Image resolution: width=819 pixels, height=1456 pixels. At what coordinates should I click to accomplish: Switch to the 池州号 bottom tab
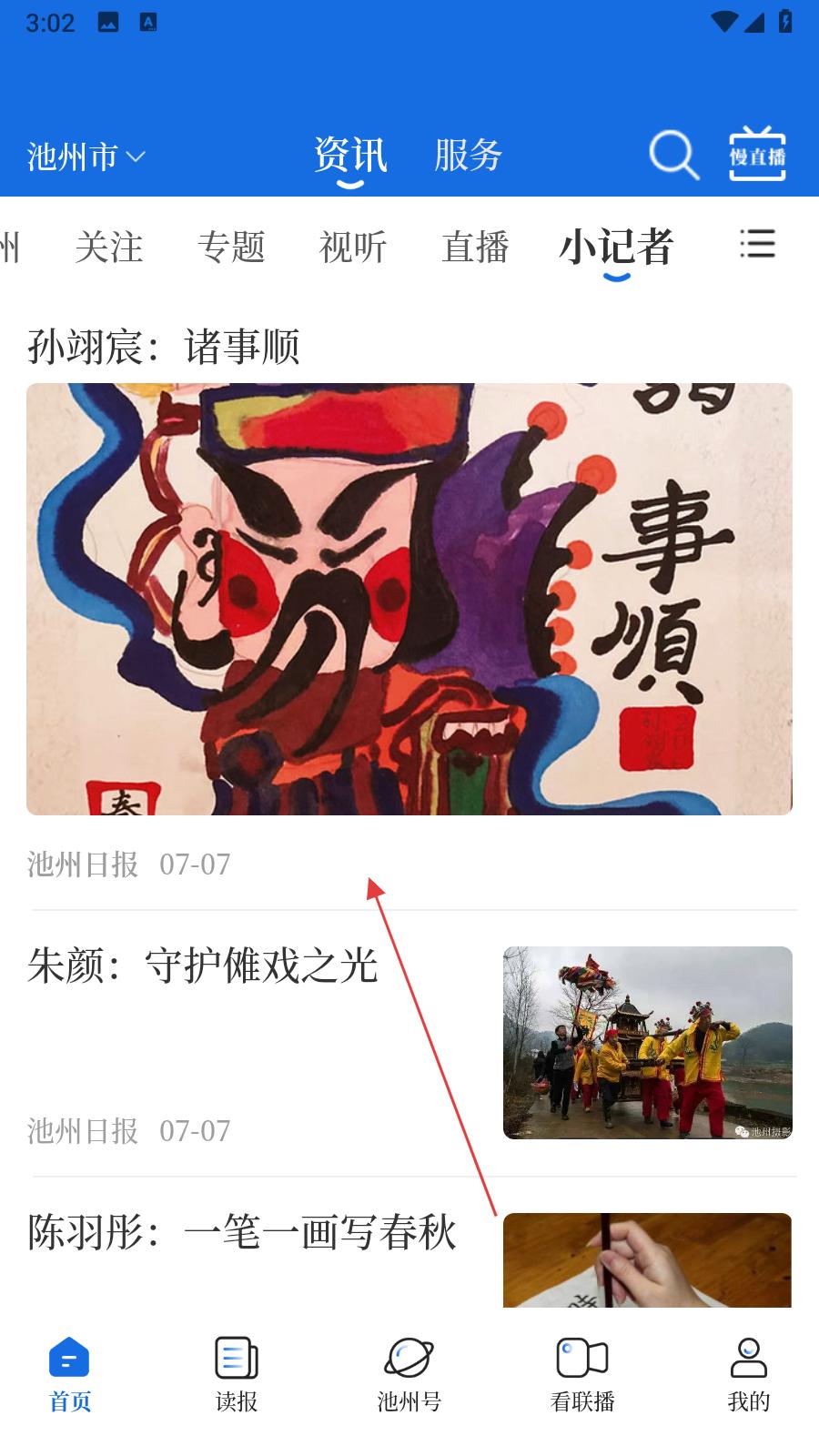coord(409,1374)
